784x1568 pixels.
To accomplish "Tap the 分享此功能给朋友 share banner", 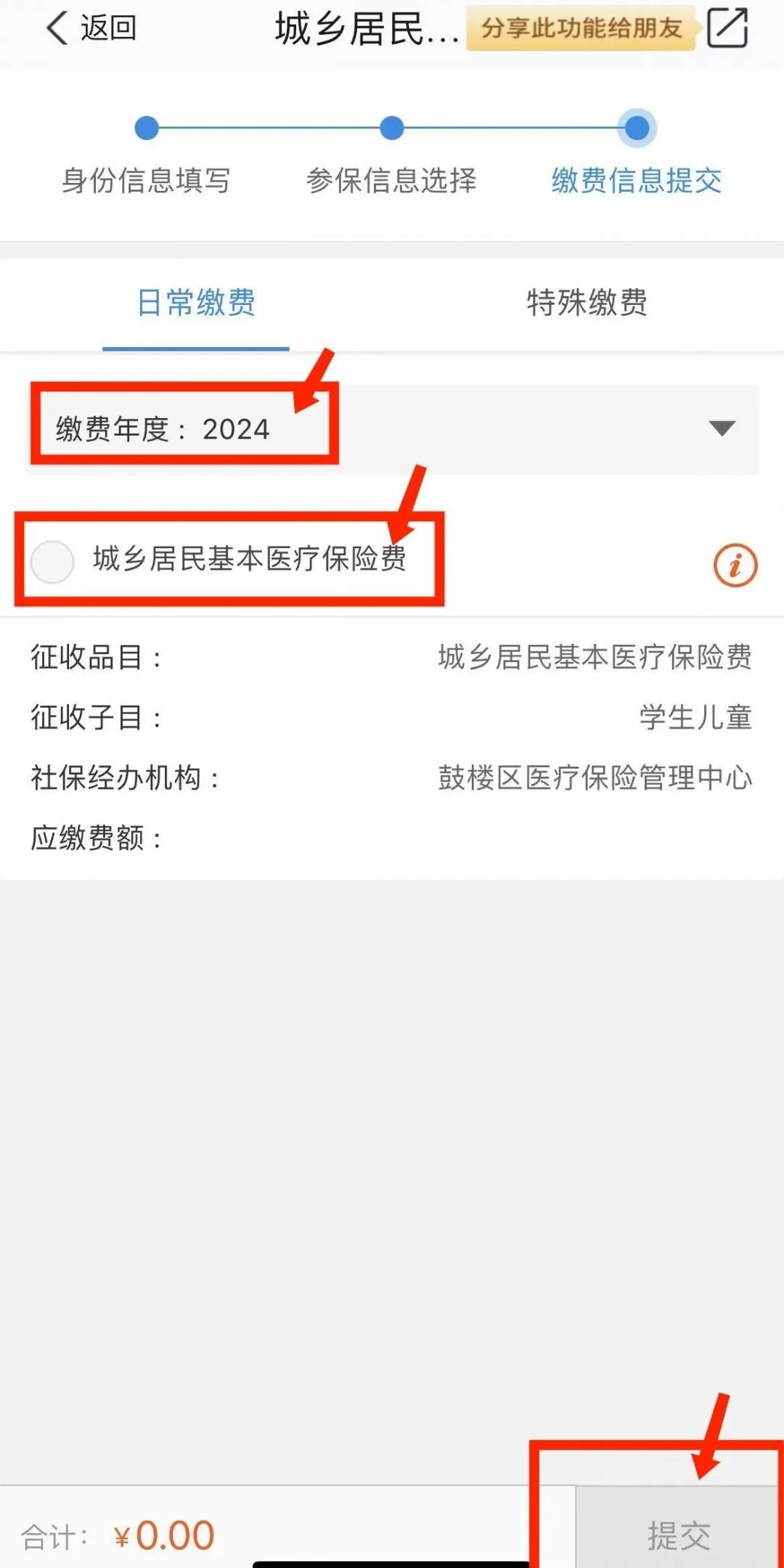I will click(582, 28).
